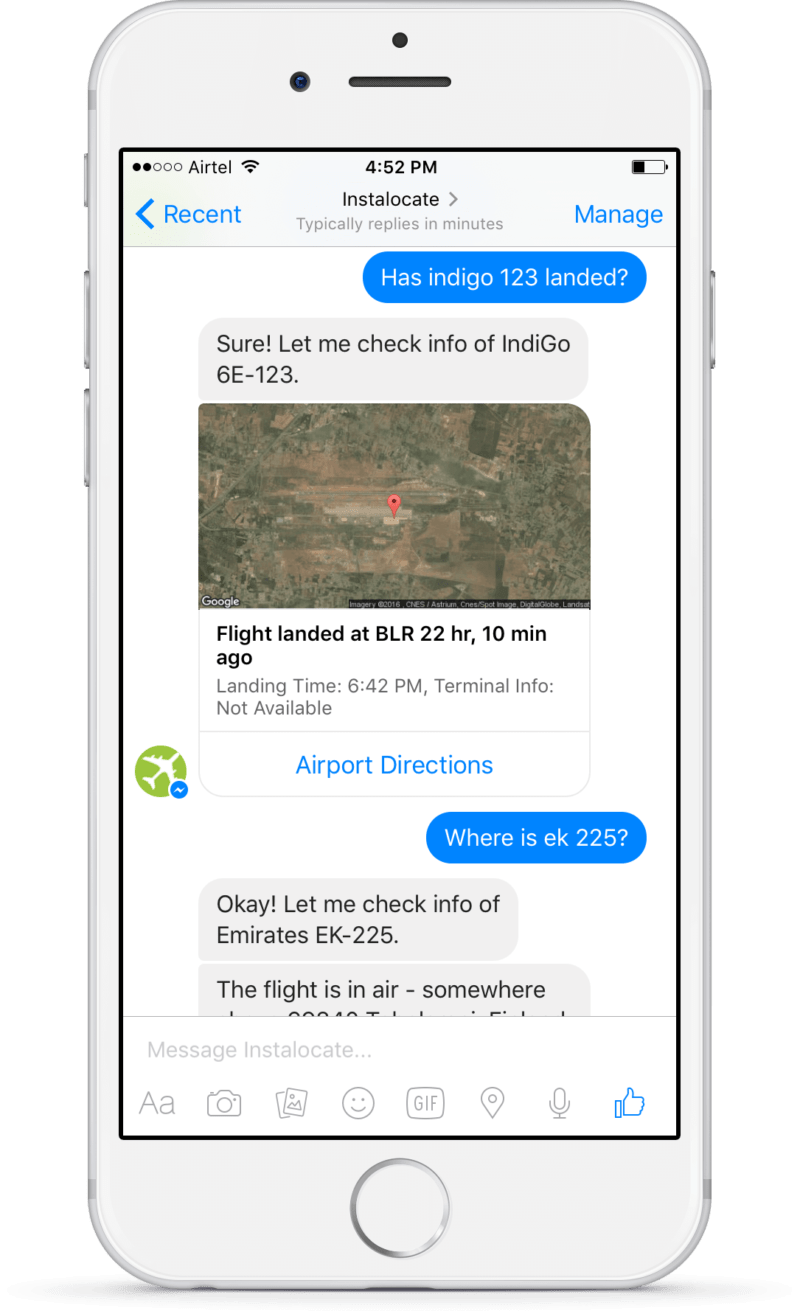Tap Airport Directions
The width and height of the screenshot is (800, 1314).
[x=394, y=765]
